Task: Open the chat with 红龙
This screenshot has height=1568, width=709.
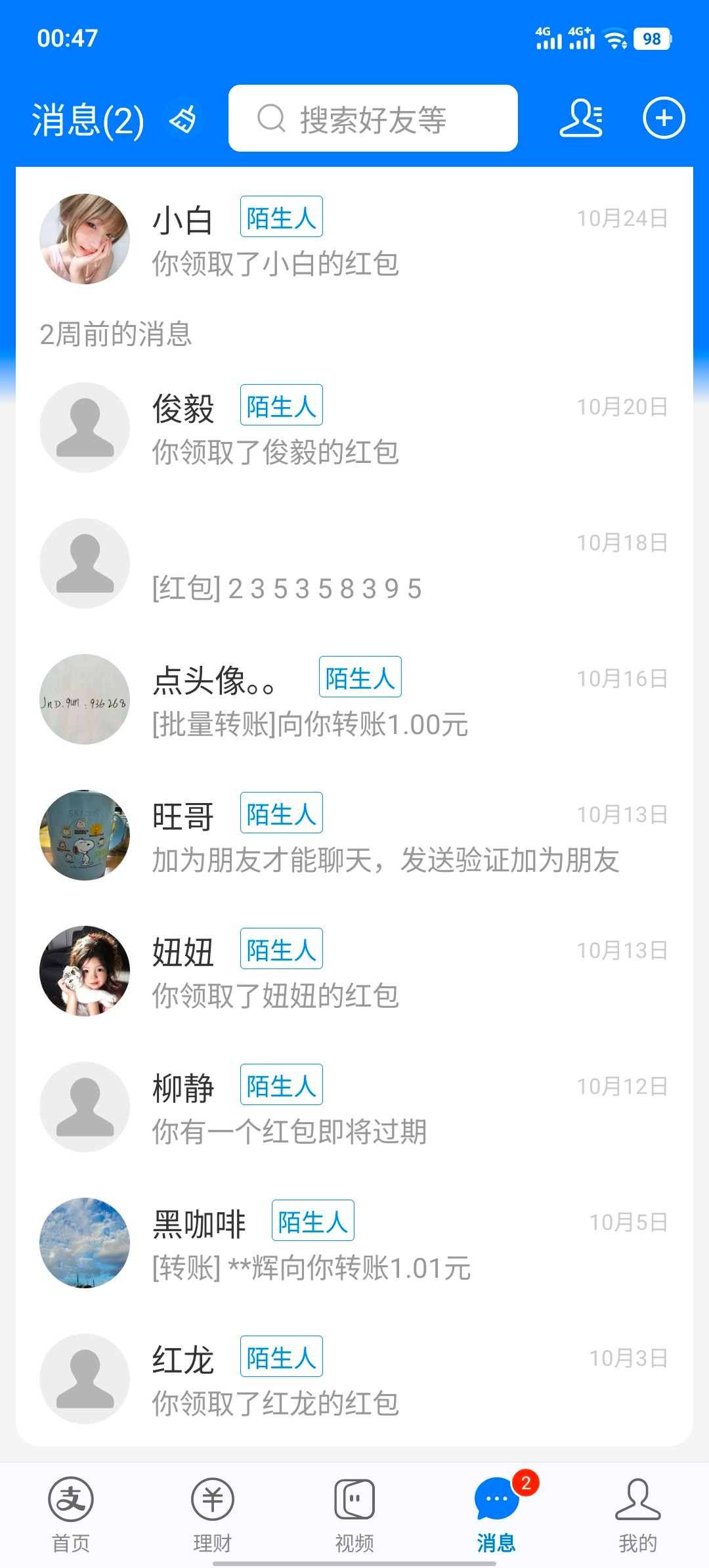Action: pyautogui.click(x=354, y=1380)
